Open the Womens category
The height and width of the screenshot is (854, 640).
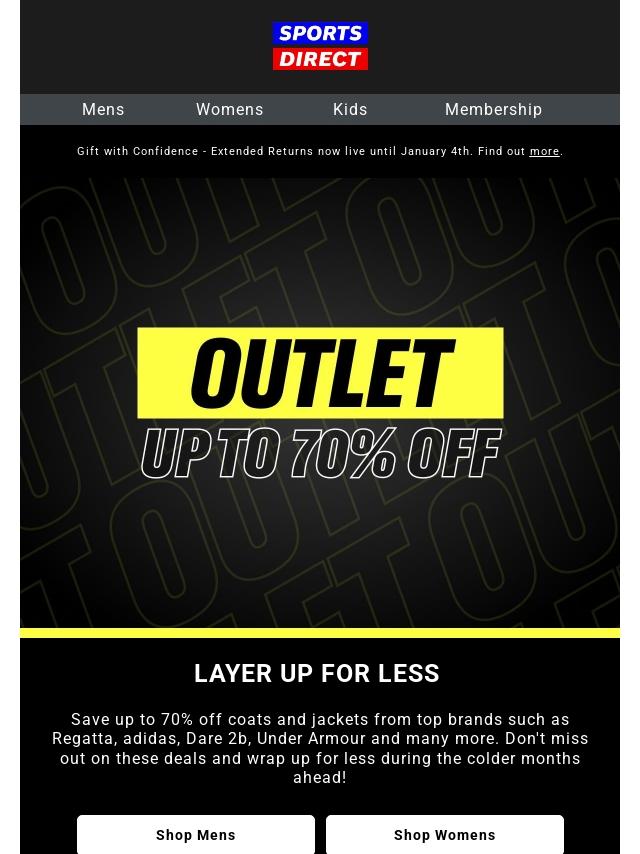click(229, 109)
